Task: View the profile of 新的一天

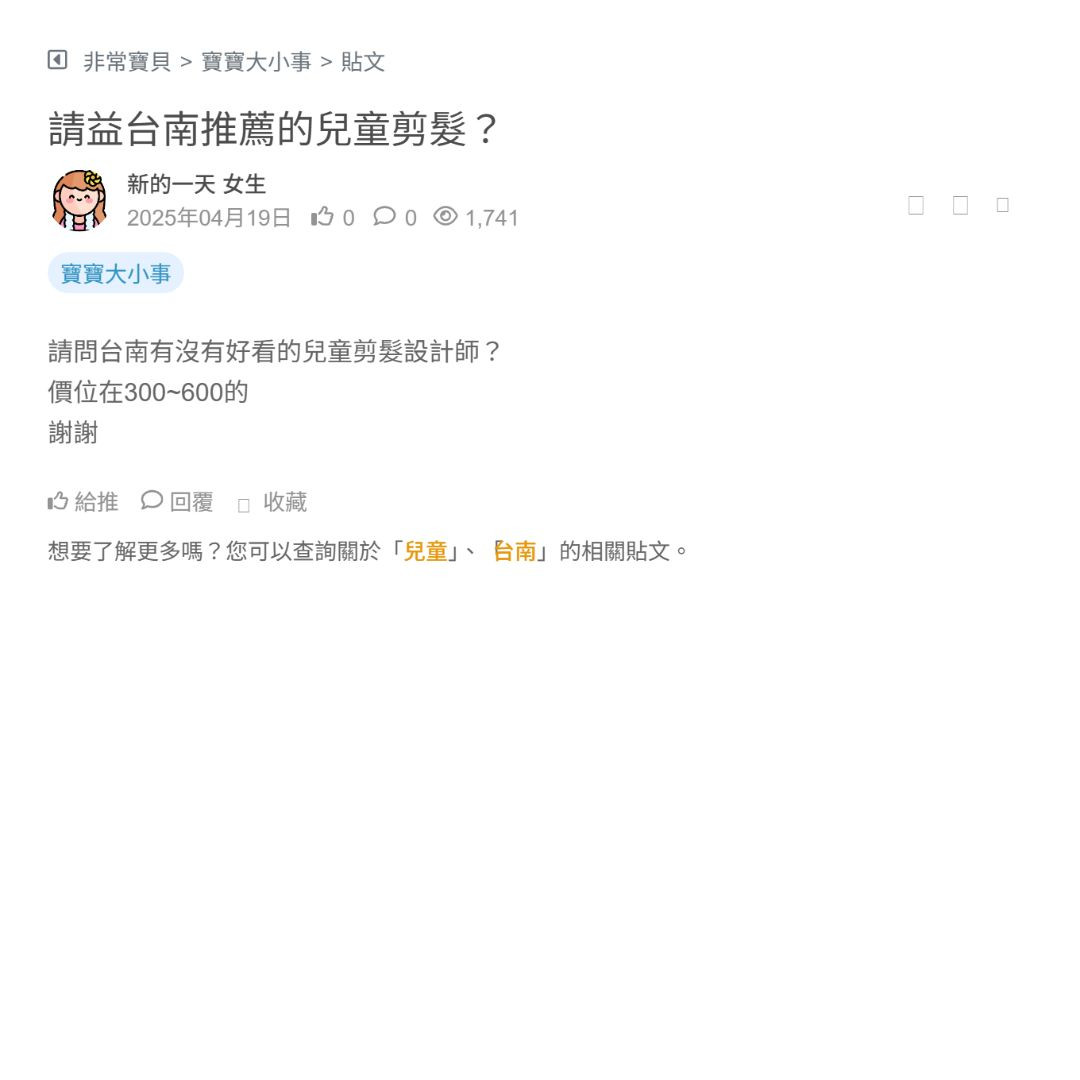Action: [x=170, y=184]
